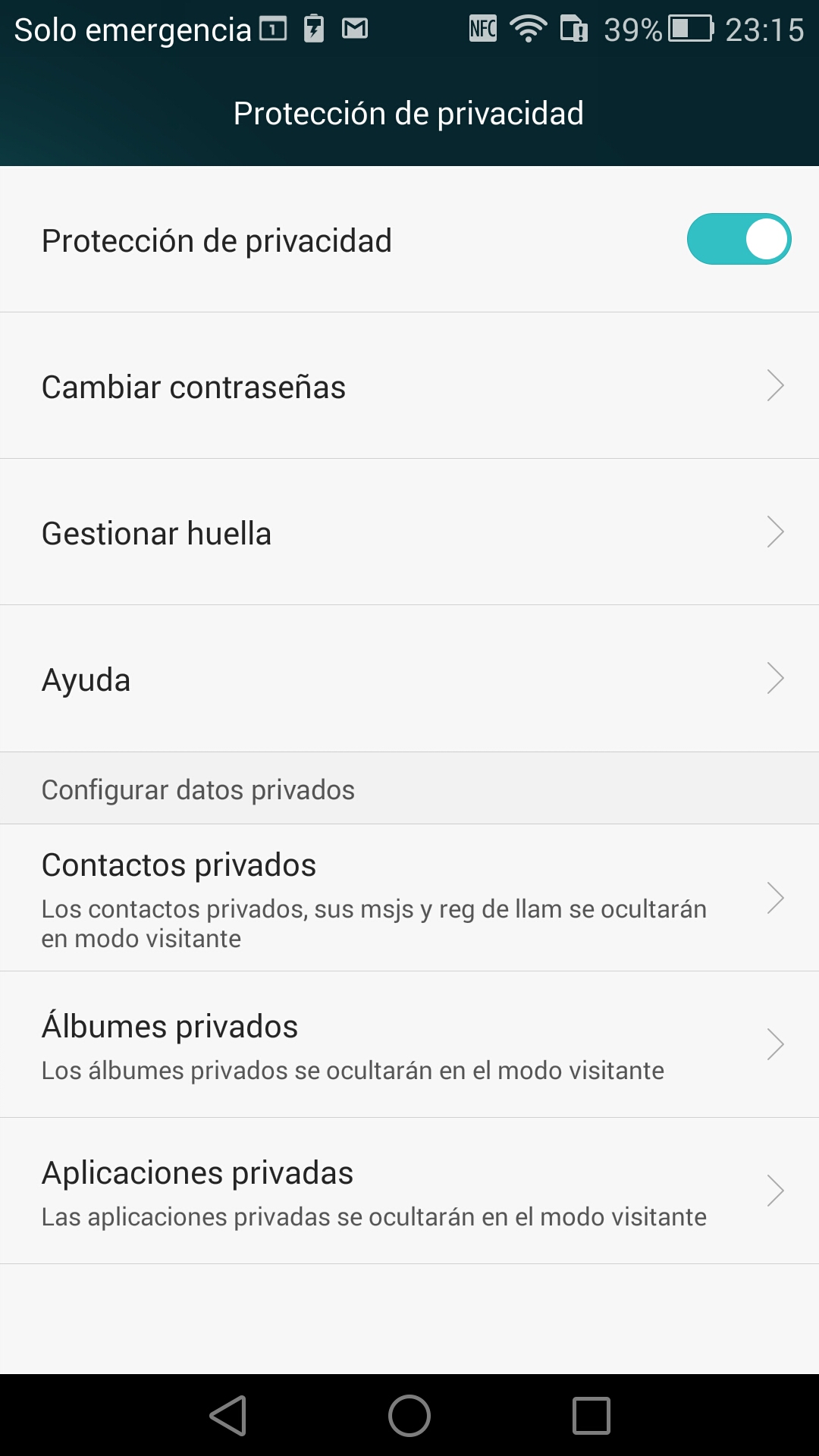Go to the home screen
Image resolution: width=819 pixels, height=1456 pixels.
pos(409,1416)
